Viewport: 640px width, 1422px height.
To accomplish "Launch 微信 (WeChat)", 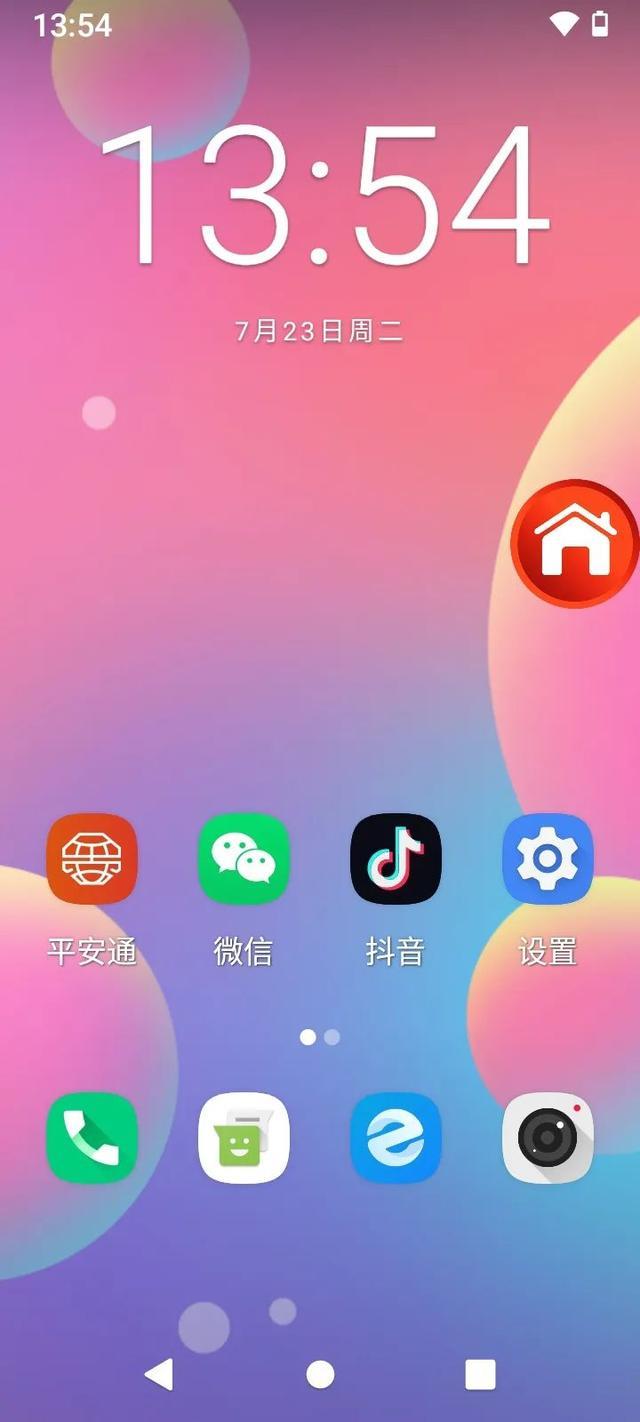I will pyautogui.click(x=244, y=859).
